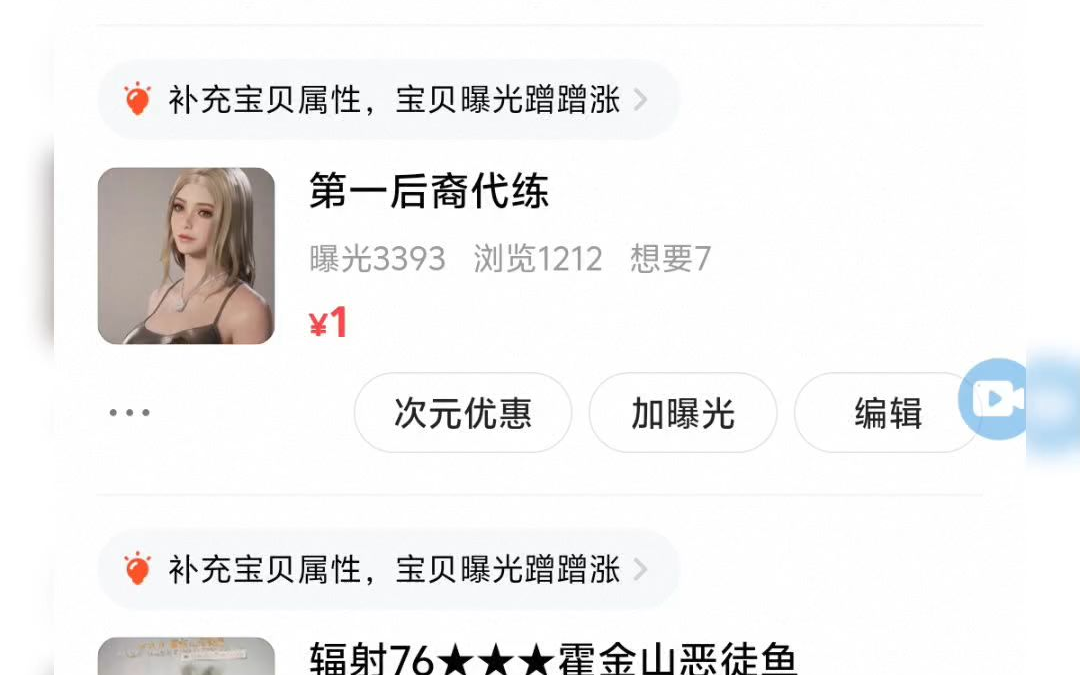Tap the floating video camera button
The width and height of the screenshot is (1080, 675).
pyautogui.click(x=993, y=399)
